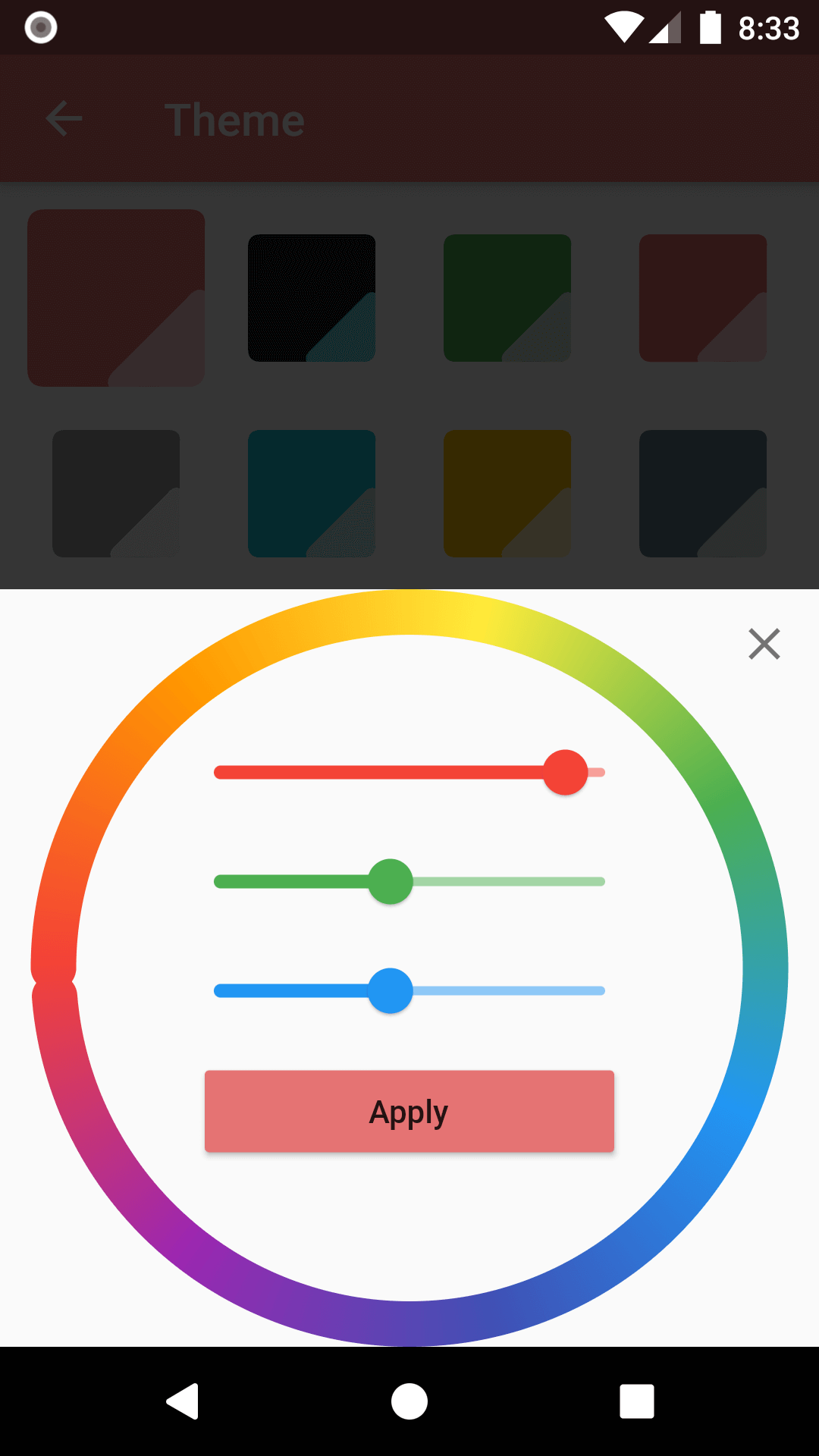Open the recent apps view
Screen dimensions: 819x1456
(x=636, y=1401)
